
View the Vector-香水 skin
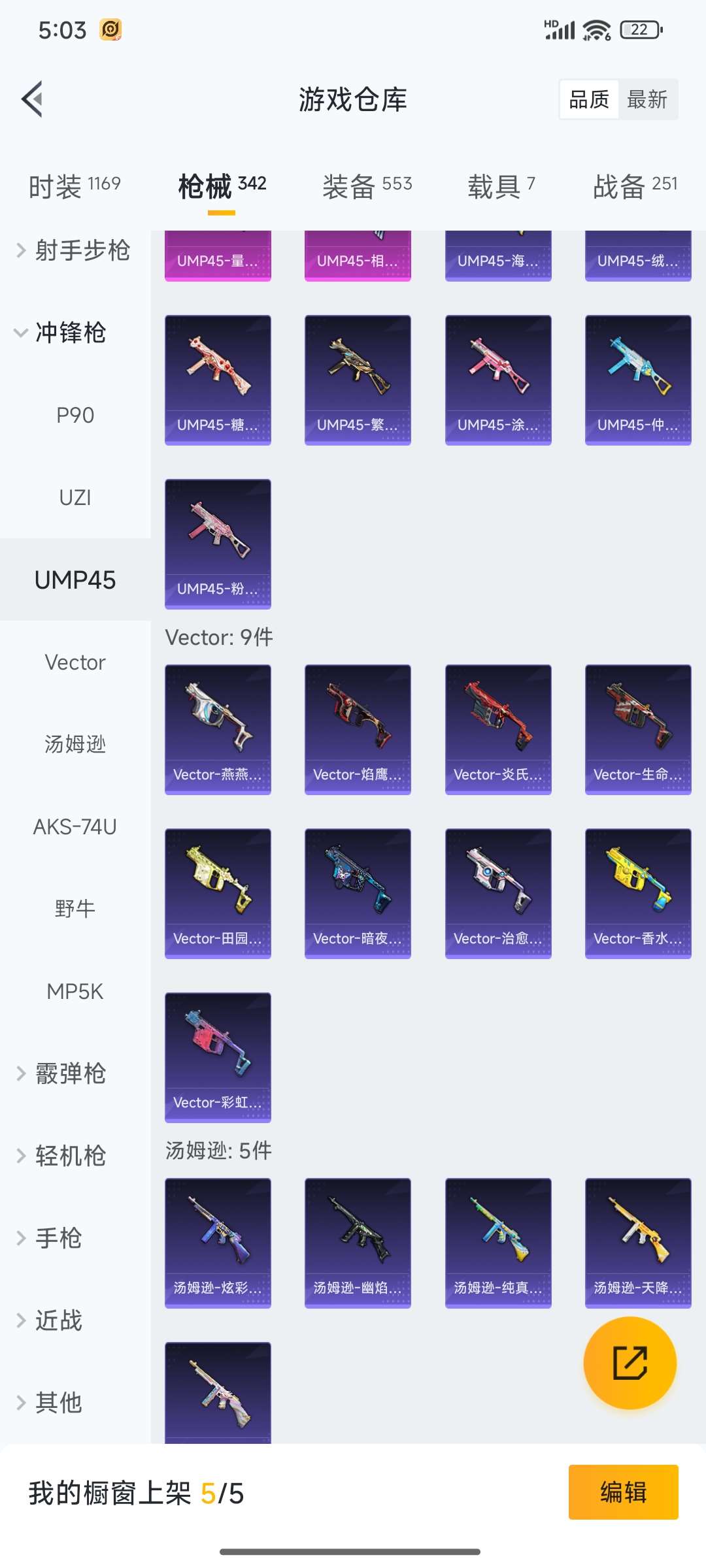coord(638,893)
